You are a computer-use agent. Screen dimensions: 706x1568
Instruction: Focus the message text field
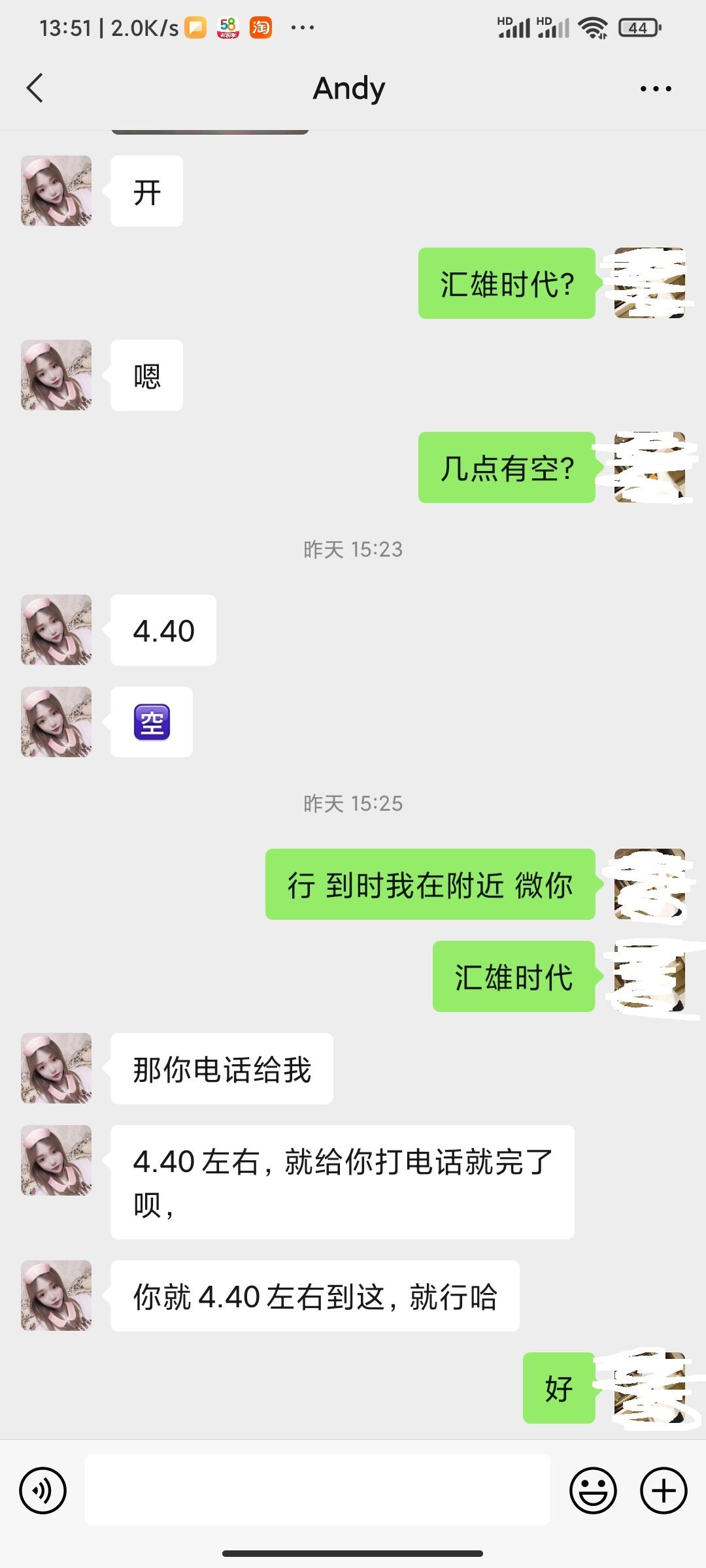point(317,1490)
